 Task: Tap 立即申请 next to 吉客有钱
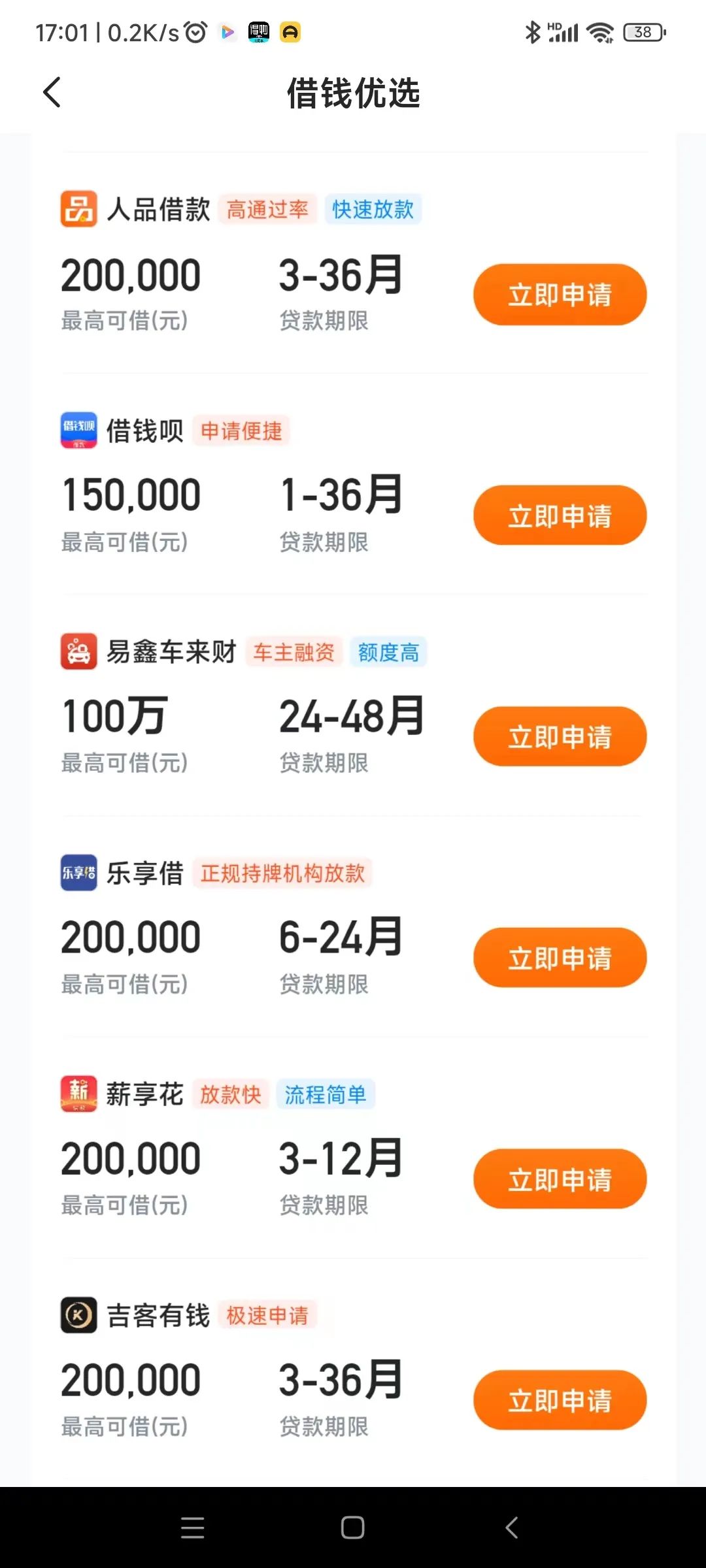[x=560, y=1400]
